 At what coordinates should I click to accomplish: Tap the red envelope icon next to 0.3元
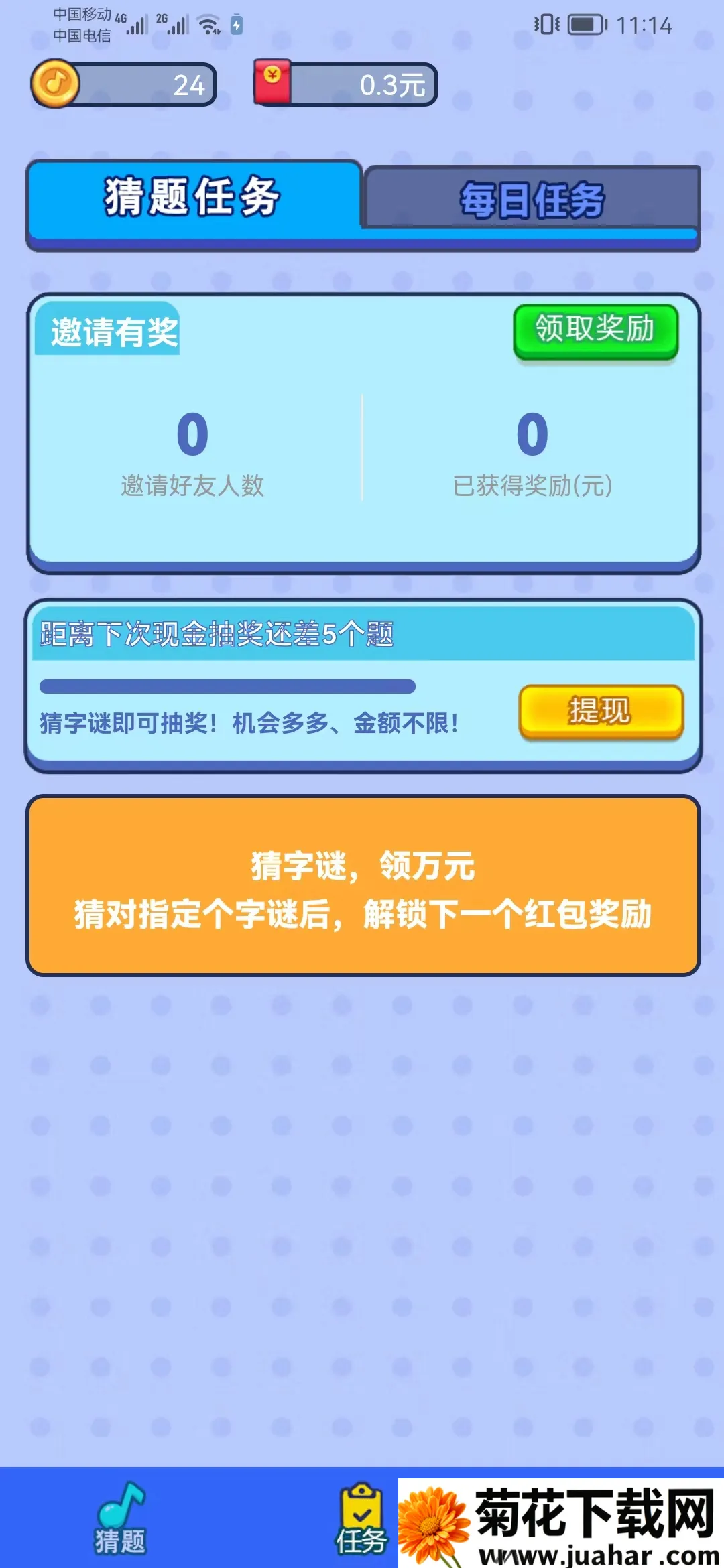(271, 84)
